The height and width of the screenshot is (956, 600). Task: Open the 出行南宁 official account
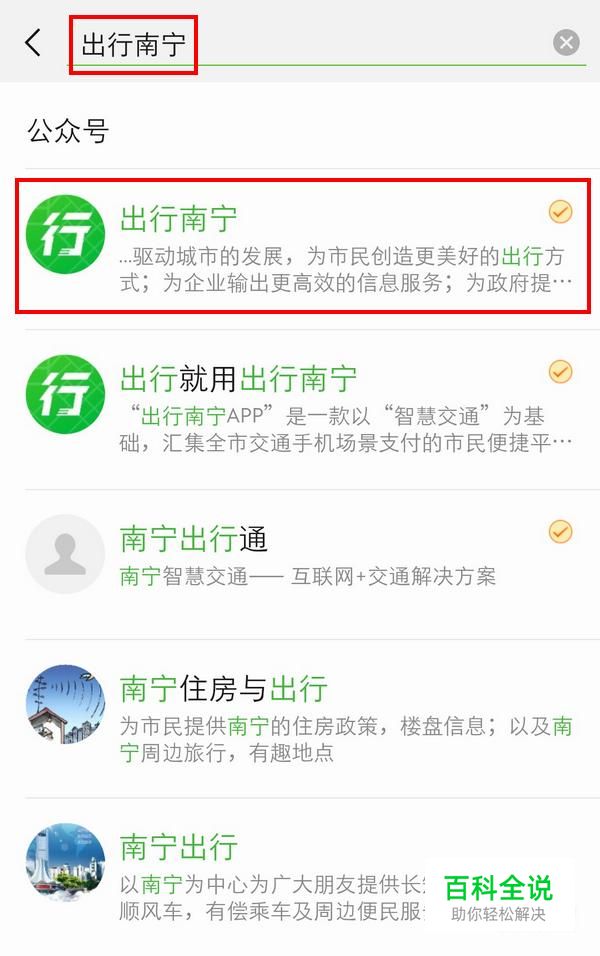[300, 246]
